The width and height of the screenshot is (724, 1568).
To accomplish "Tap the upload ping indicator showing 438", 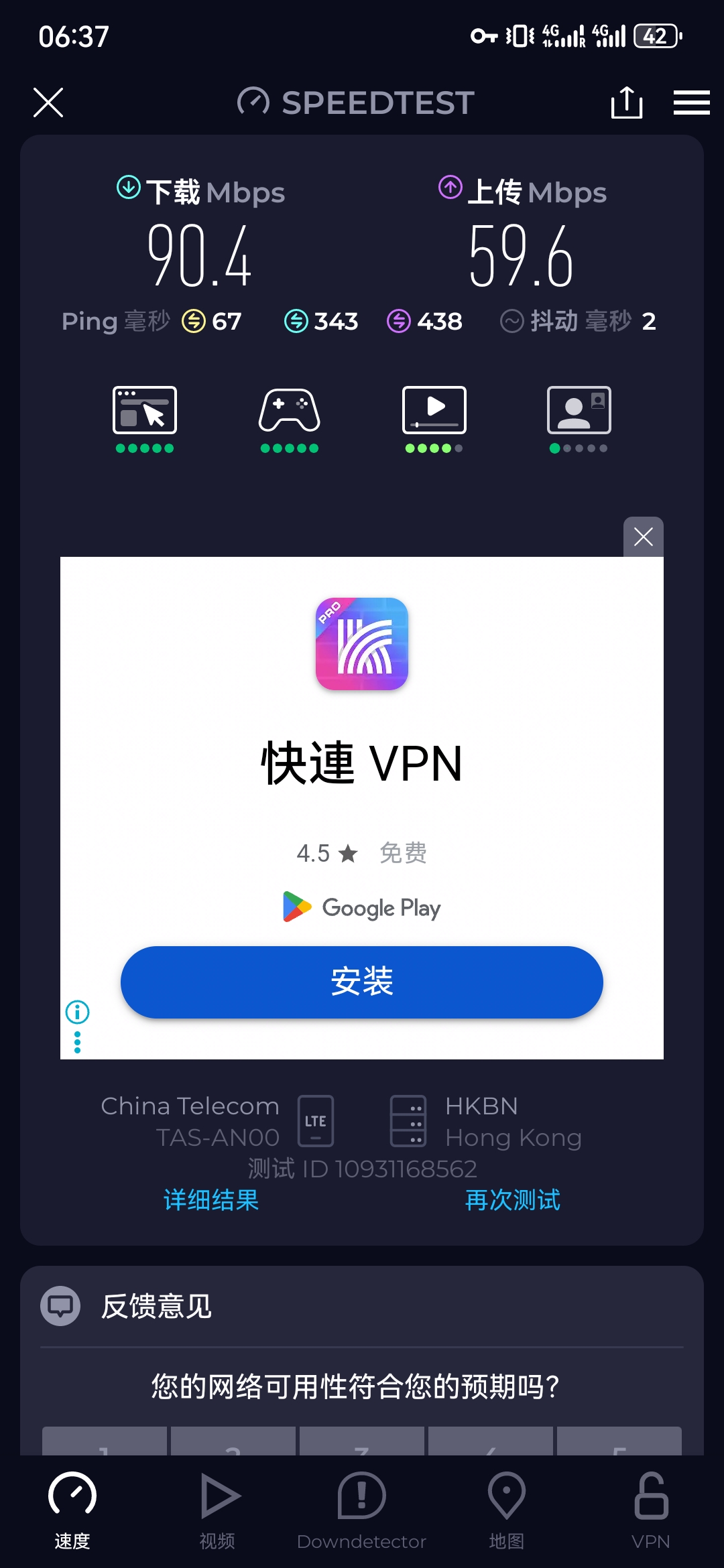I will (x=424, y=321).
